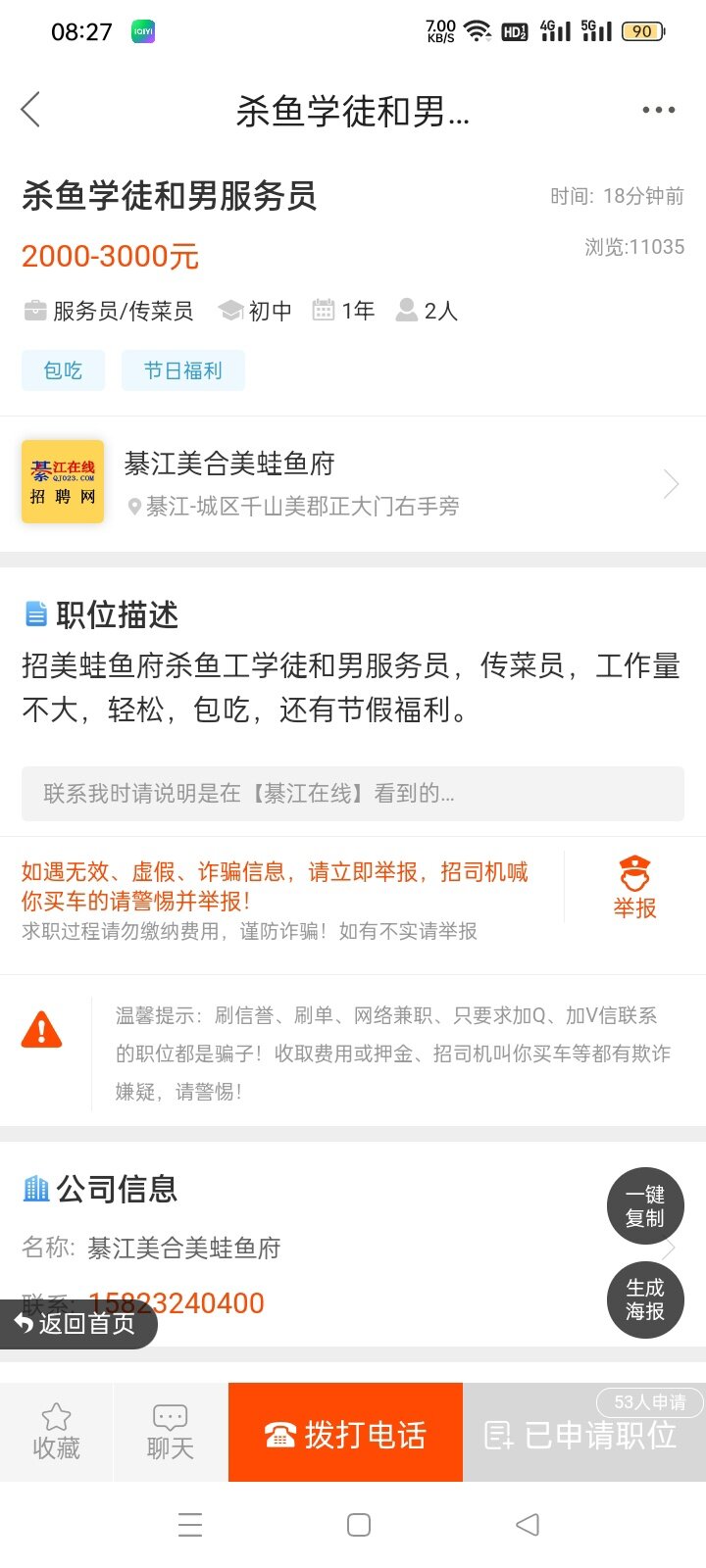Open recent apps from the navigation bar
The height and width of the screenshot is (1568, 706).
coord(190,1524)
